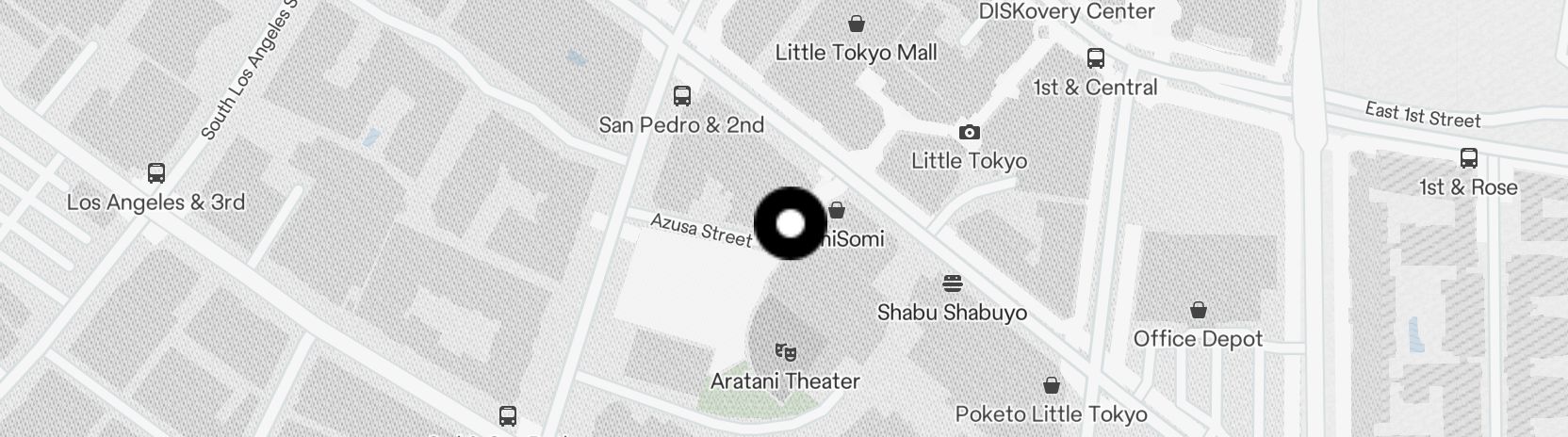
Task: Select the Little Tokyo Mall shopping marker
Action: point(857,24)
